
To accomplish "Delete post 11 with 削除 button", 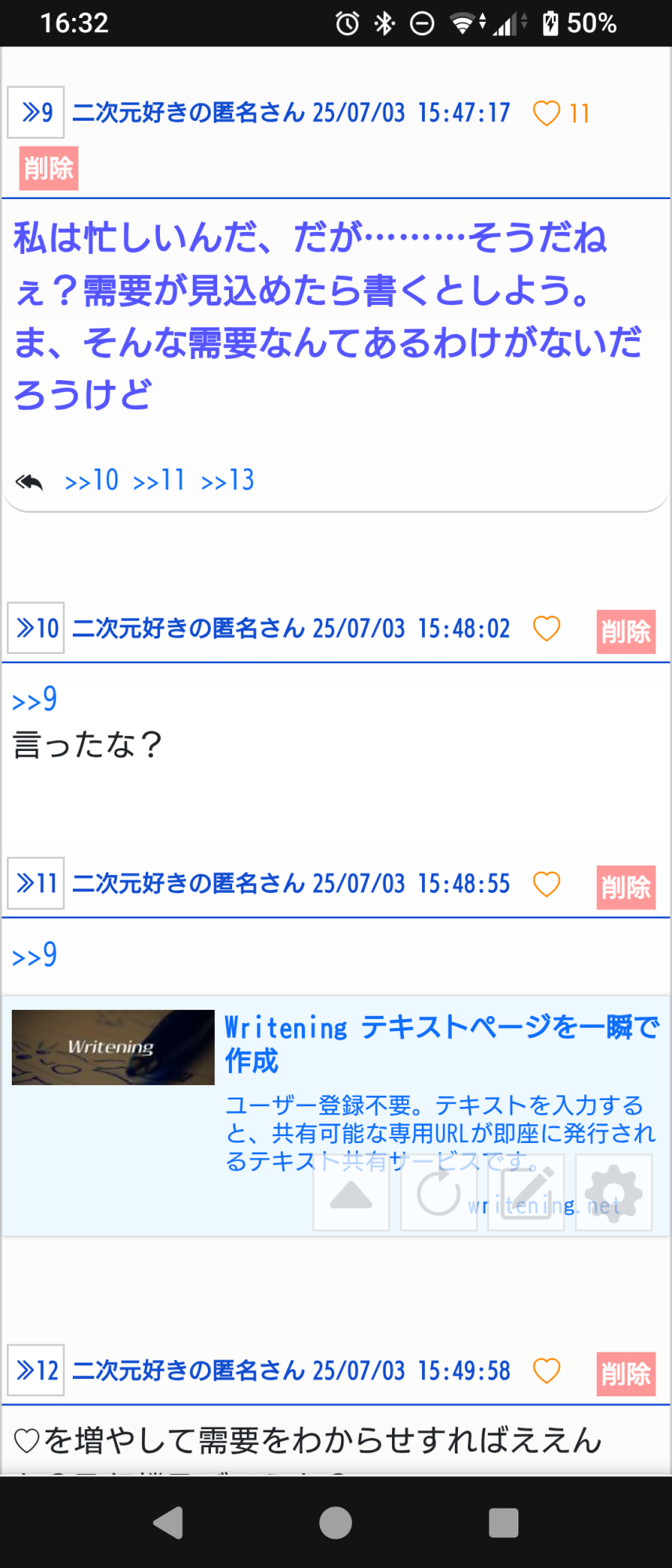I will (626, 887).
